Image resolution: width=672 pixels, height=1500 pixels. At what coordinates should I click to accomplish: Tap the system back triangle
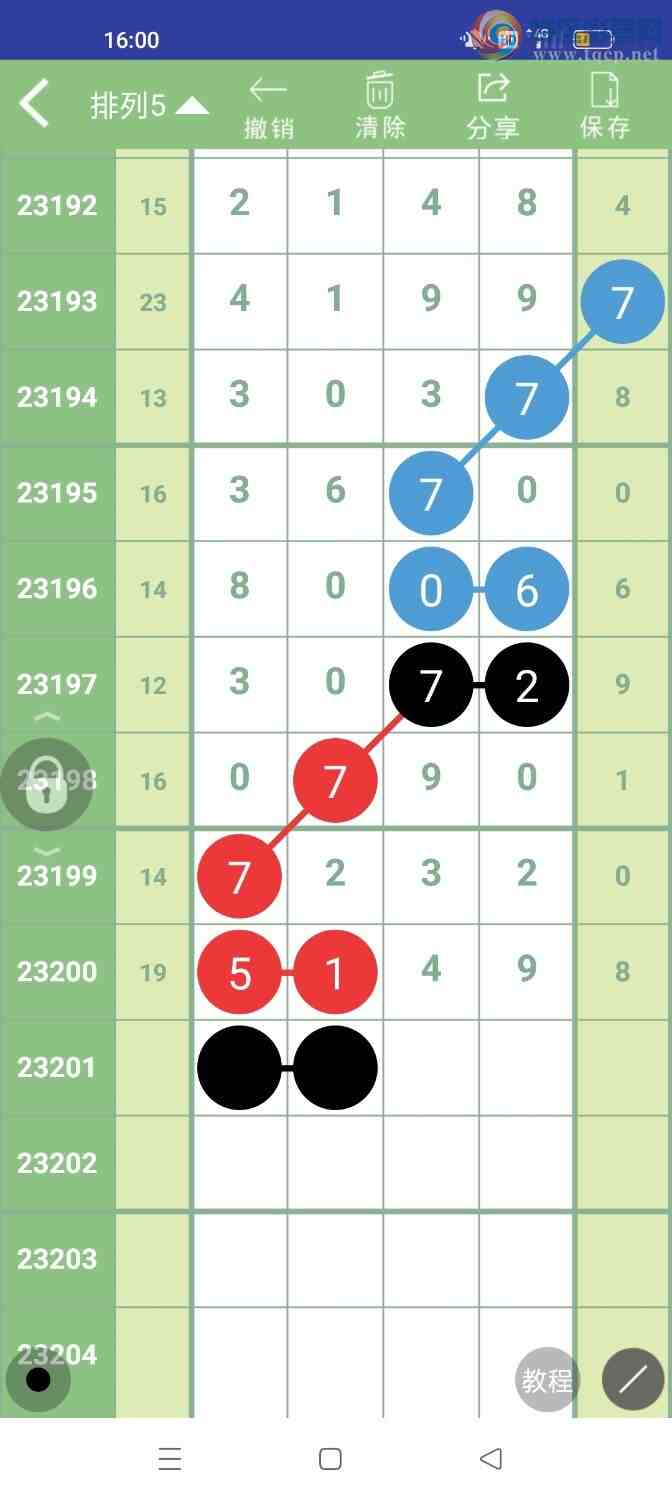point(490,1459)
